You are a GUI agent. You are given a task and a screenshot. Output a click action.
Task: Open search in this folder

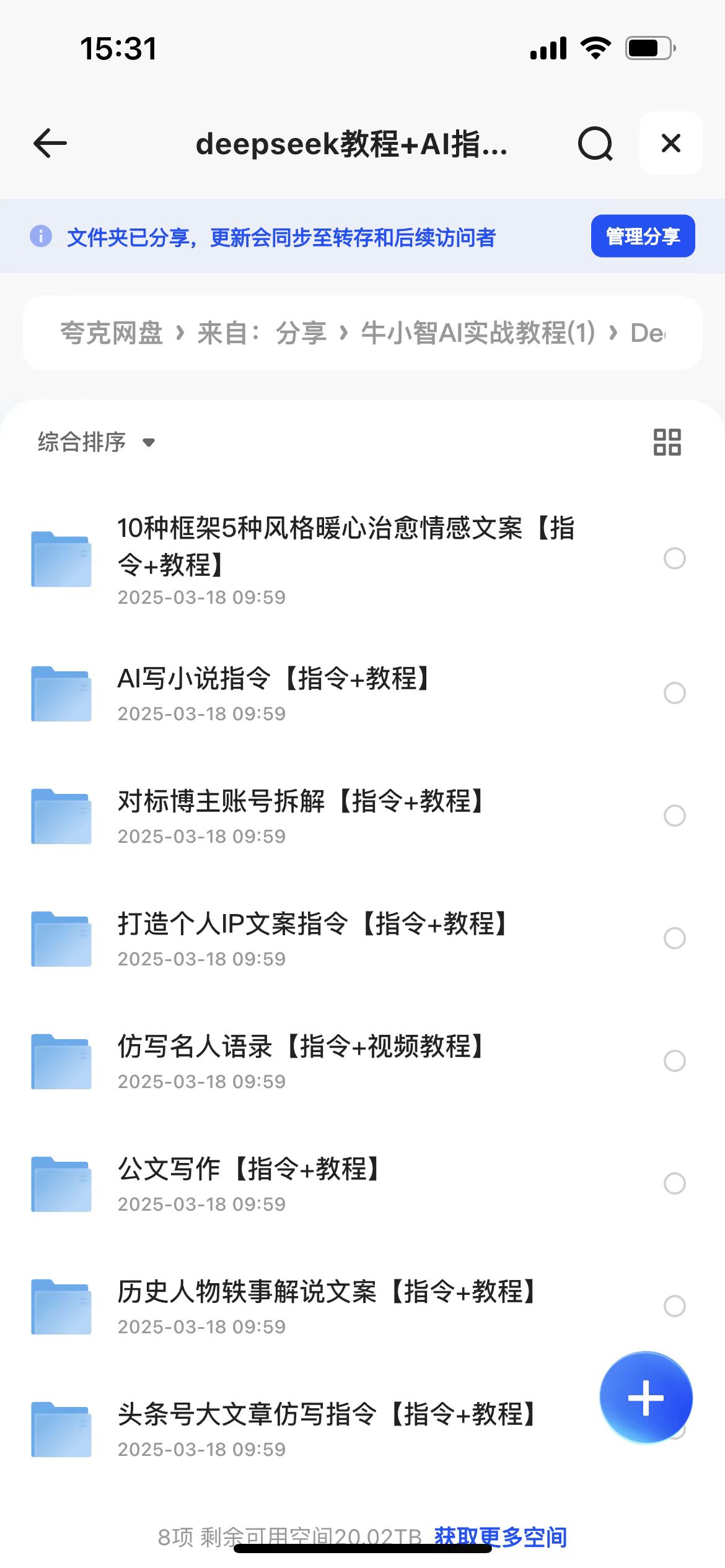tap(595, 144)
